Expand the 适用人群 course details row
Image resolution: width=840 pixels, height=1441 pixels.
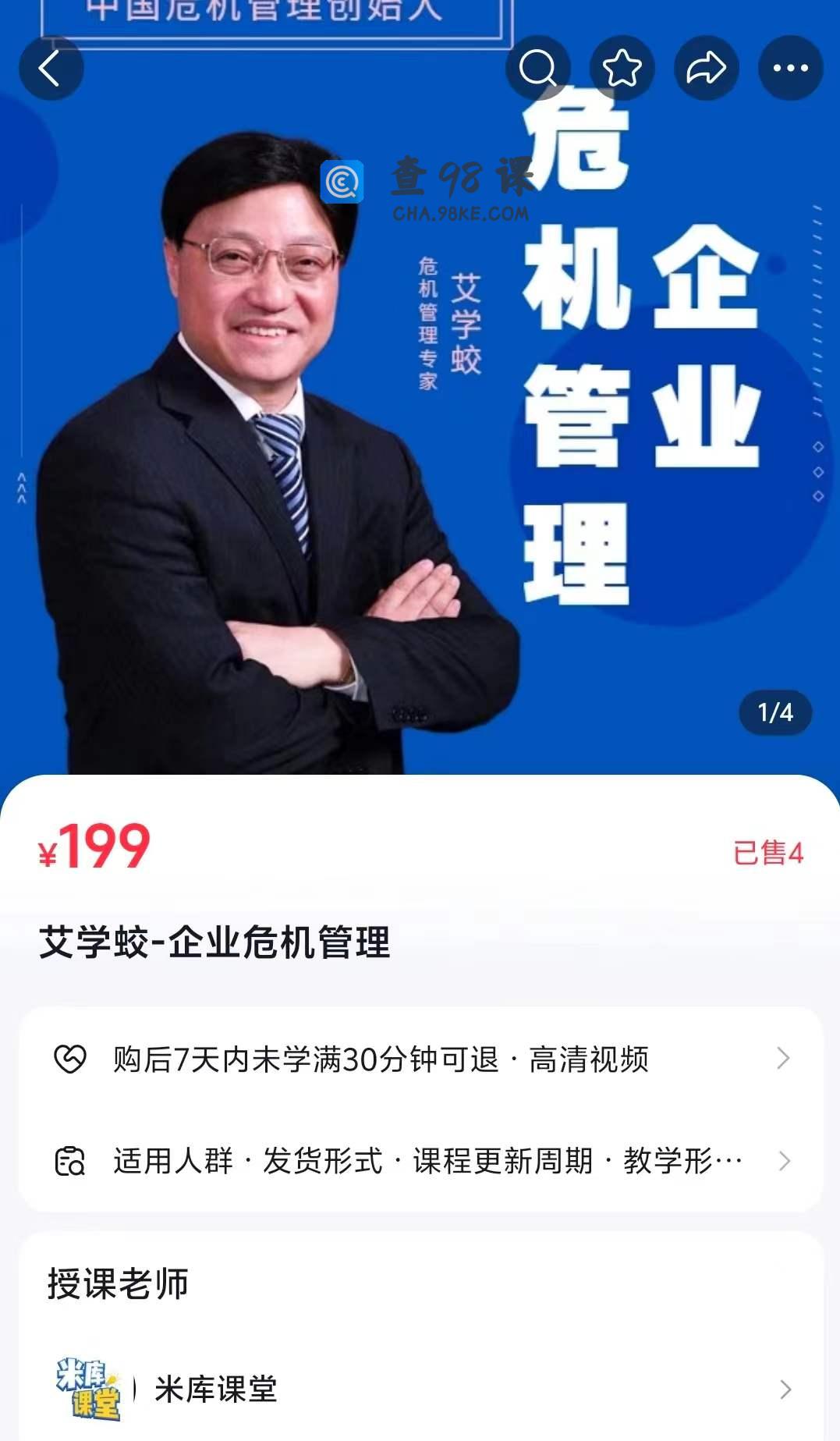(420, 1161)
